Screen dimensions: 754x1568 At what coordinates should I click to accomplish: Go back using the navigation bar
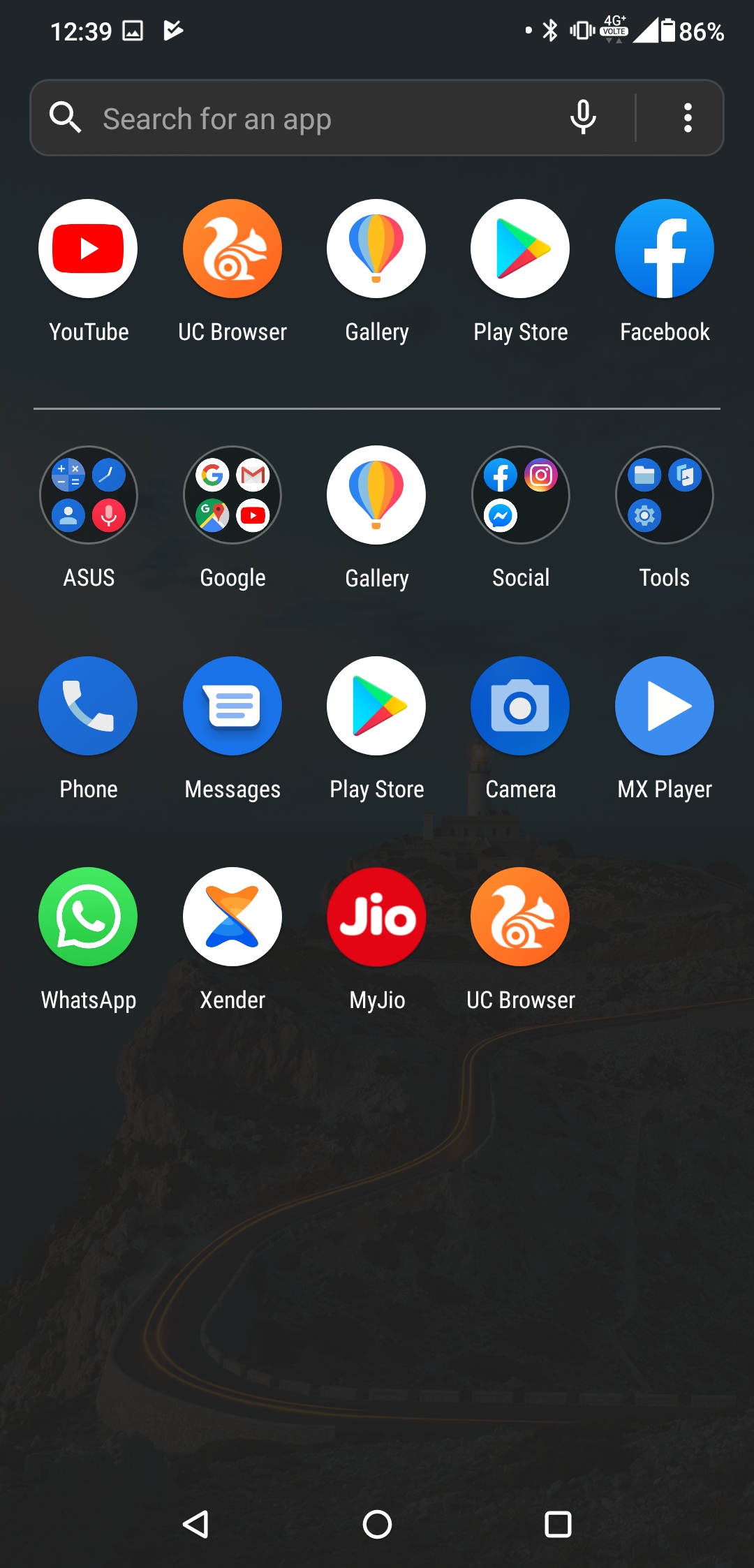click(196, 1524)
